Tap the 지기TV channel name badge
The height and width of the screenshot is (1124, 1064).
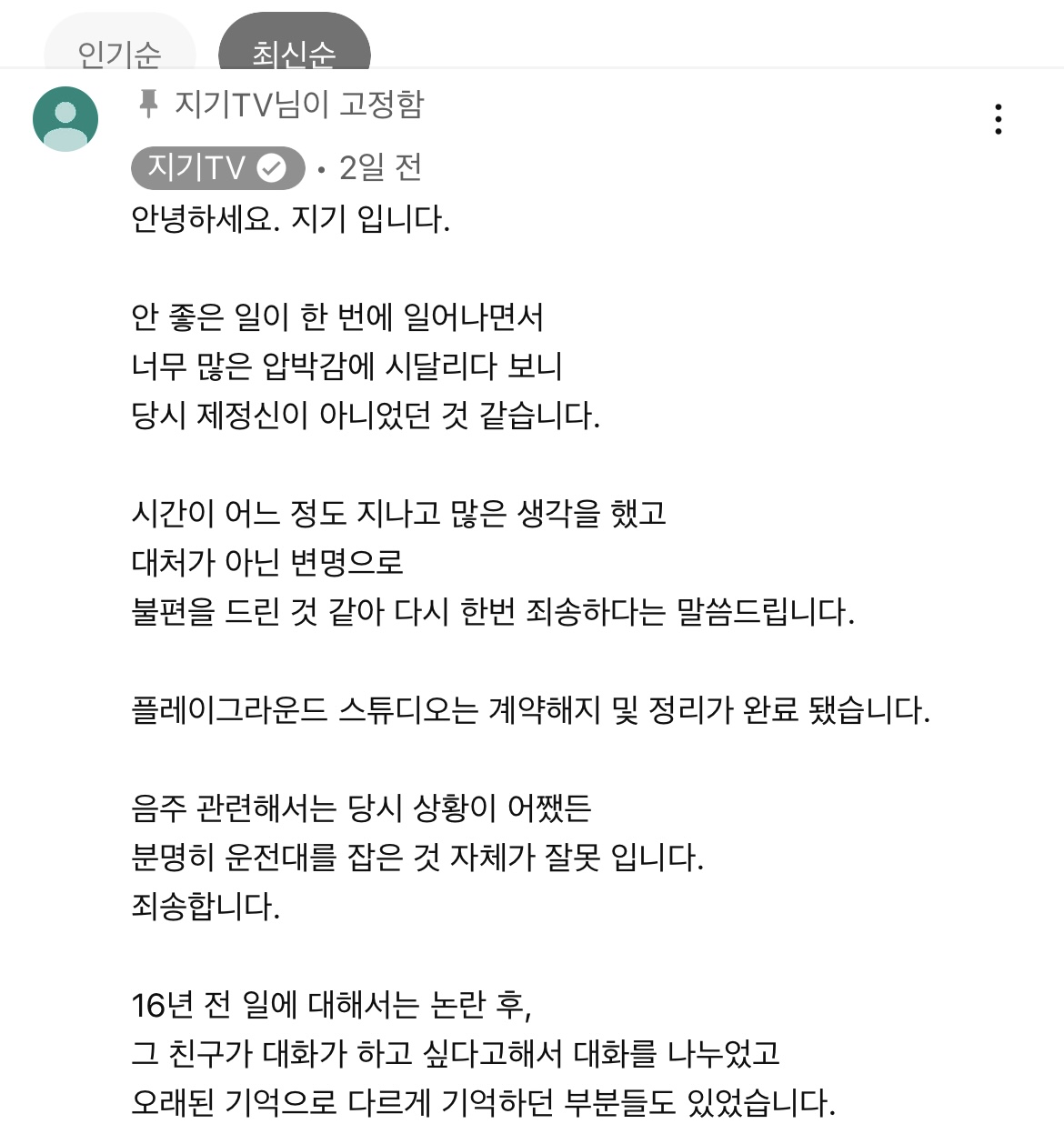[x=217, y=167]
